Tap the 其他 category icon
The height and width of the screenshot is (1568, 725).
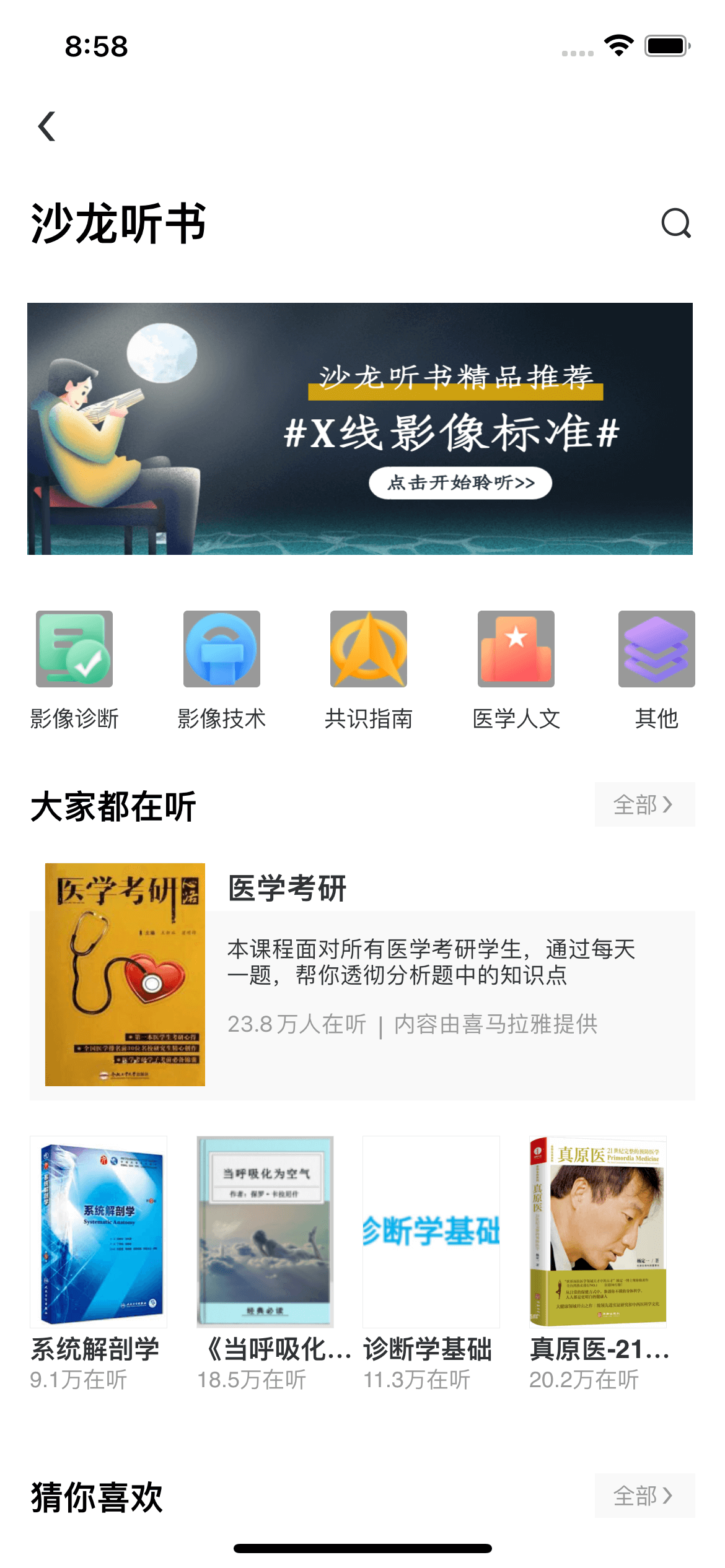[x=656, y=650]
